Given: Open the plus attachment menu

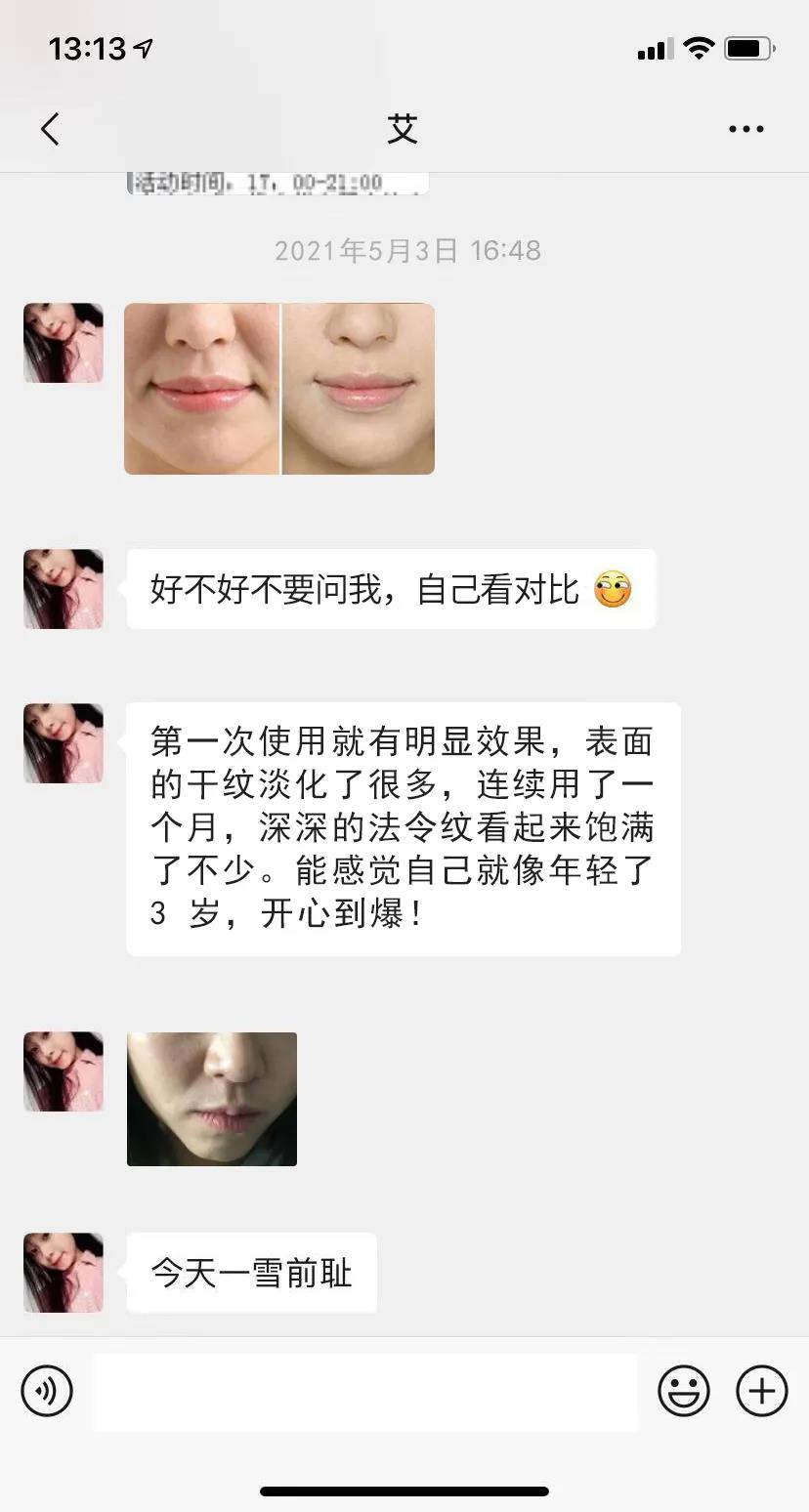Looking at the screenshot, I should pos(762,1390).
